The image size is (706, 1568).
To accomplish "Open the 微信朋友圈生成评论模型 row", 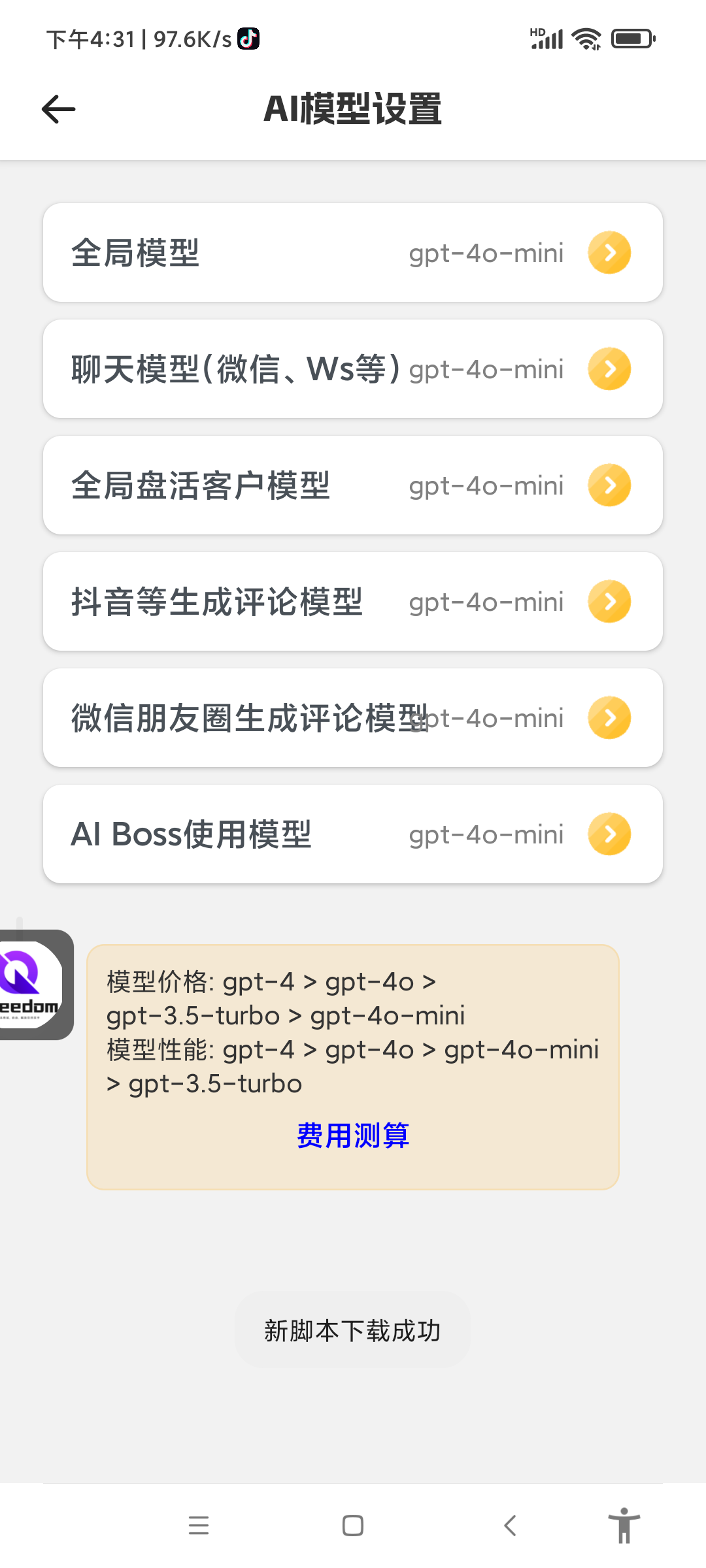I will pyautogui.click(x=353, y=717).
